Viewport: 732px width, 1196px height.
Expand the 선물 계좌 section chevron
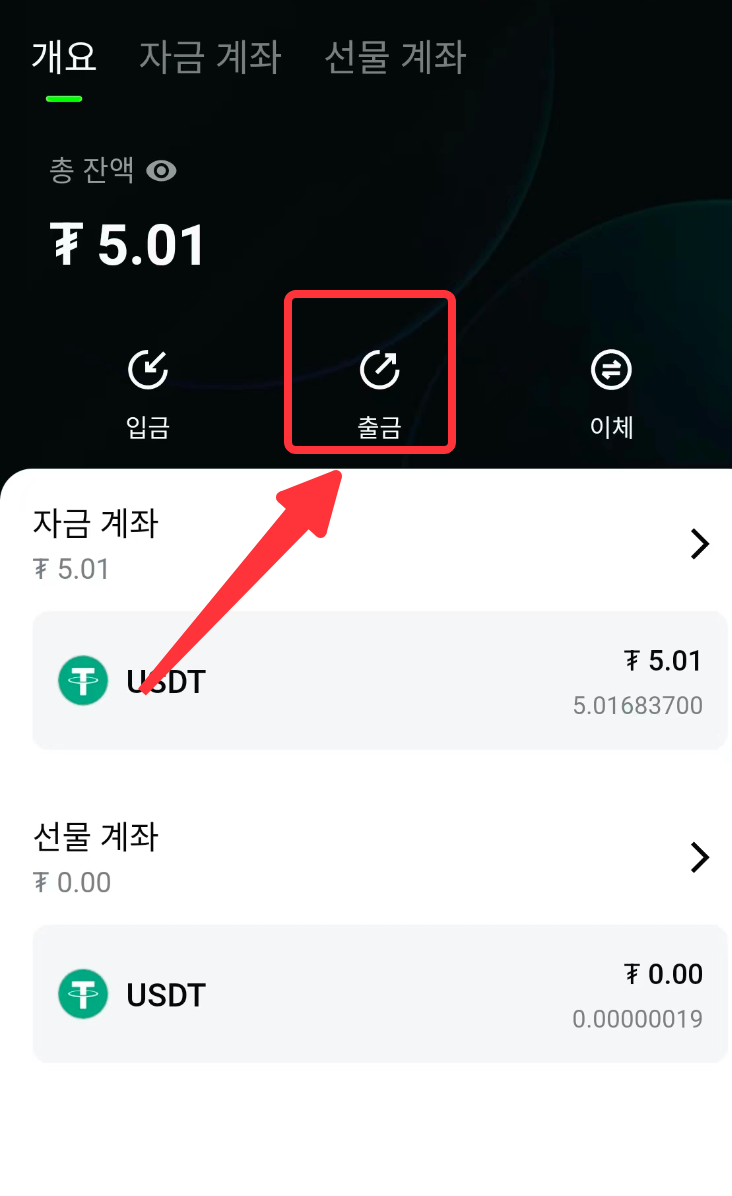click(700, 857)
